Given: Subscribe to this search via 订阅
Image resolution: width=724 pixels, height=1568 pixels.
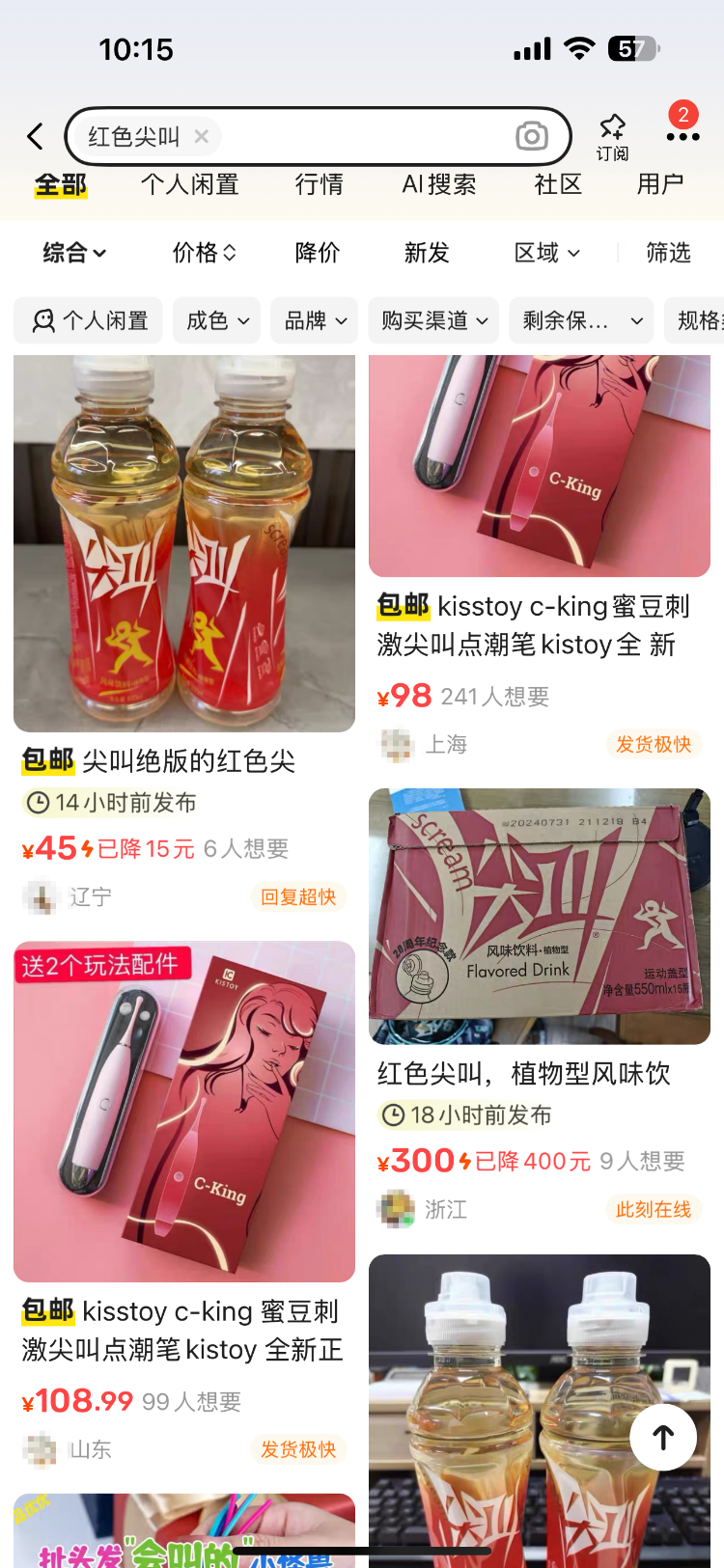Looking at the screenshot, I should pyautogui.click(x=612, y=137).
